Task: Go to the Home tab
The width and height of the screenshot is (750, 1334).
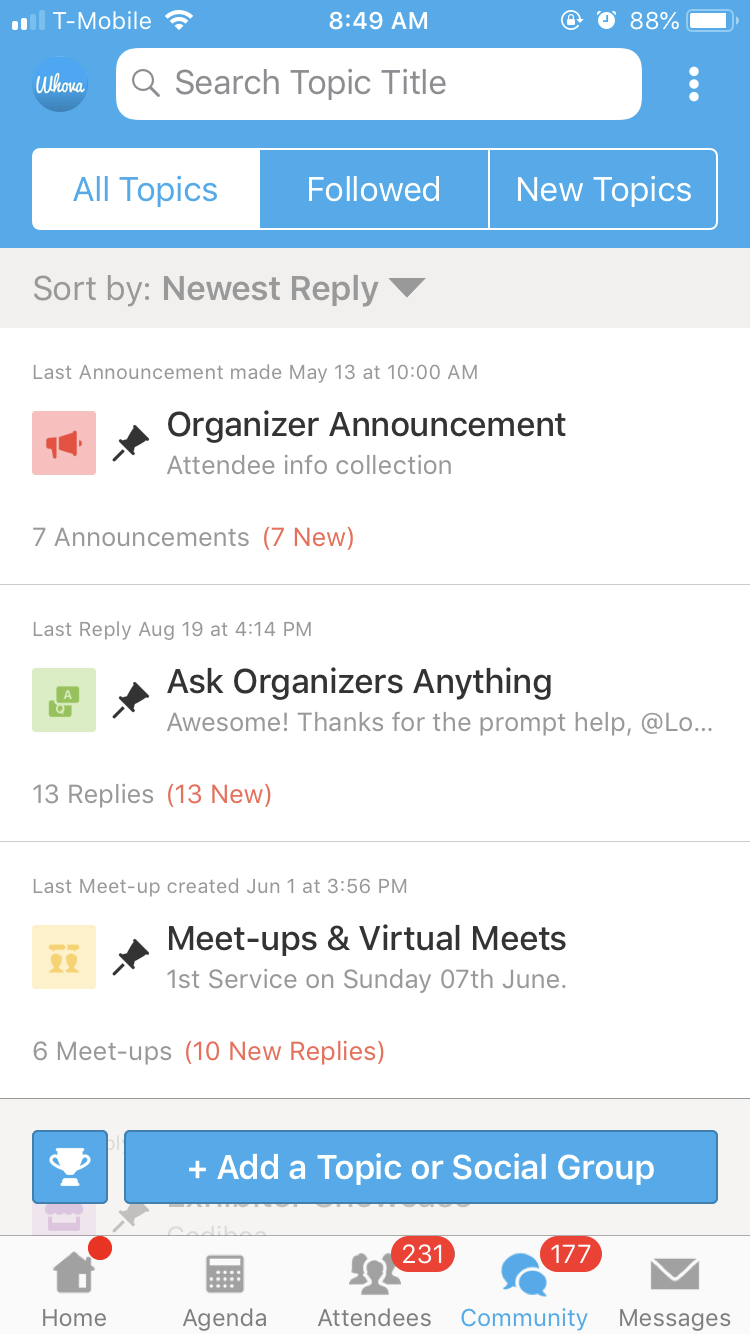Action: click(x=74, y=1290)
